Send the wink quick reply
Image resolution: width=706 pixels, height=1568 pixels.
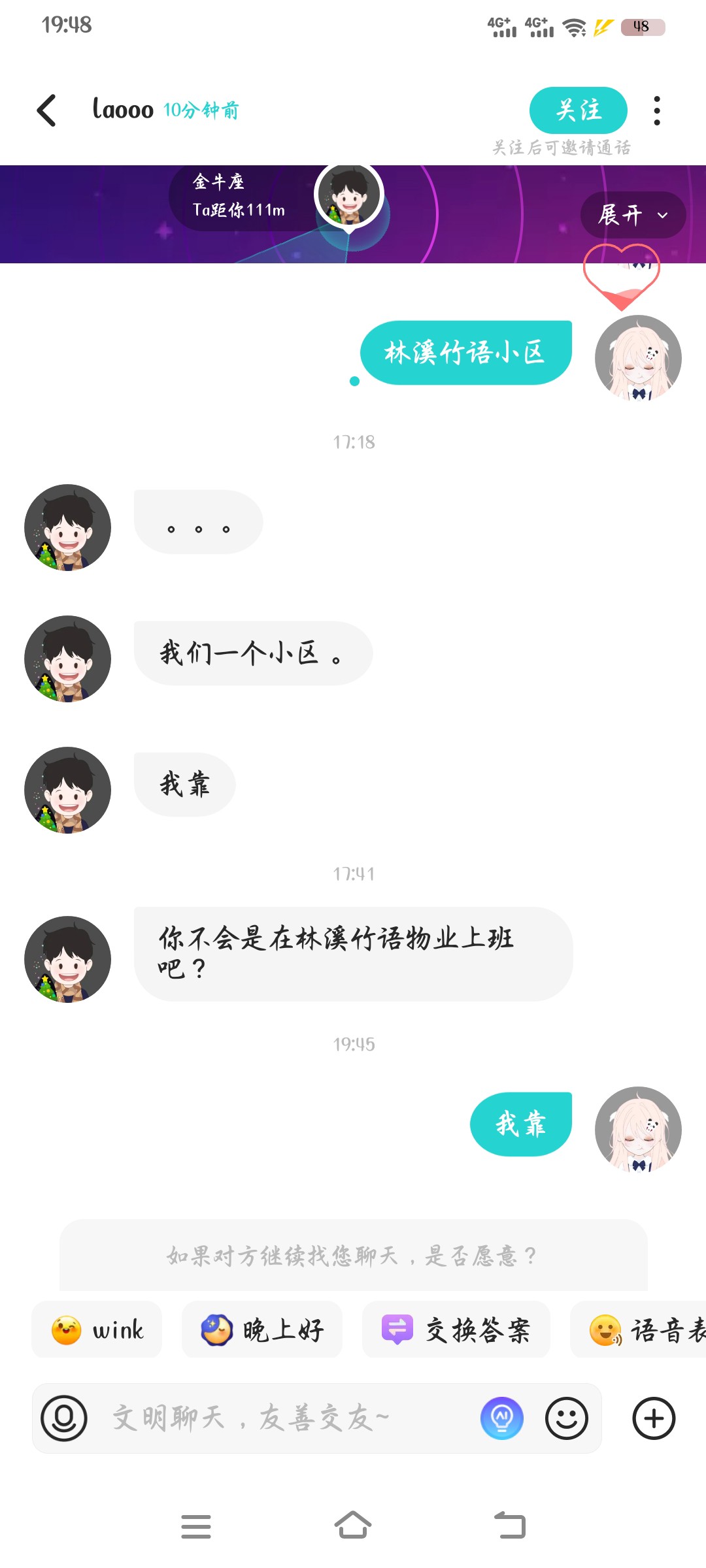97,1330
